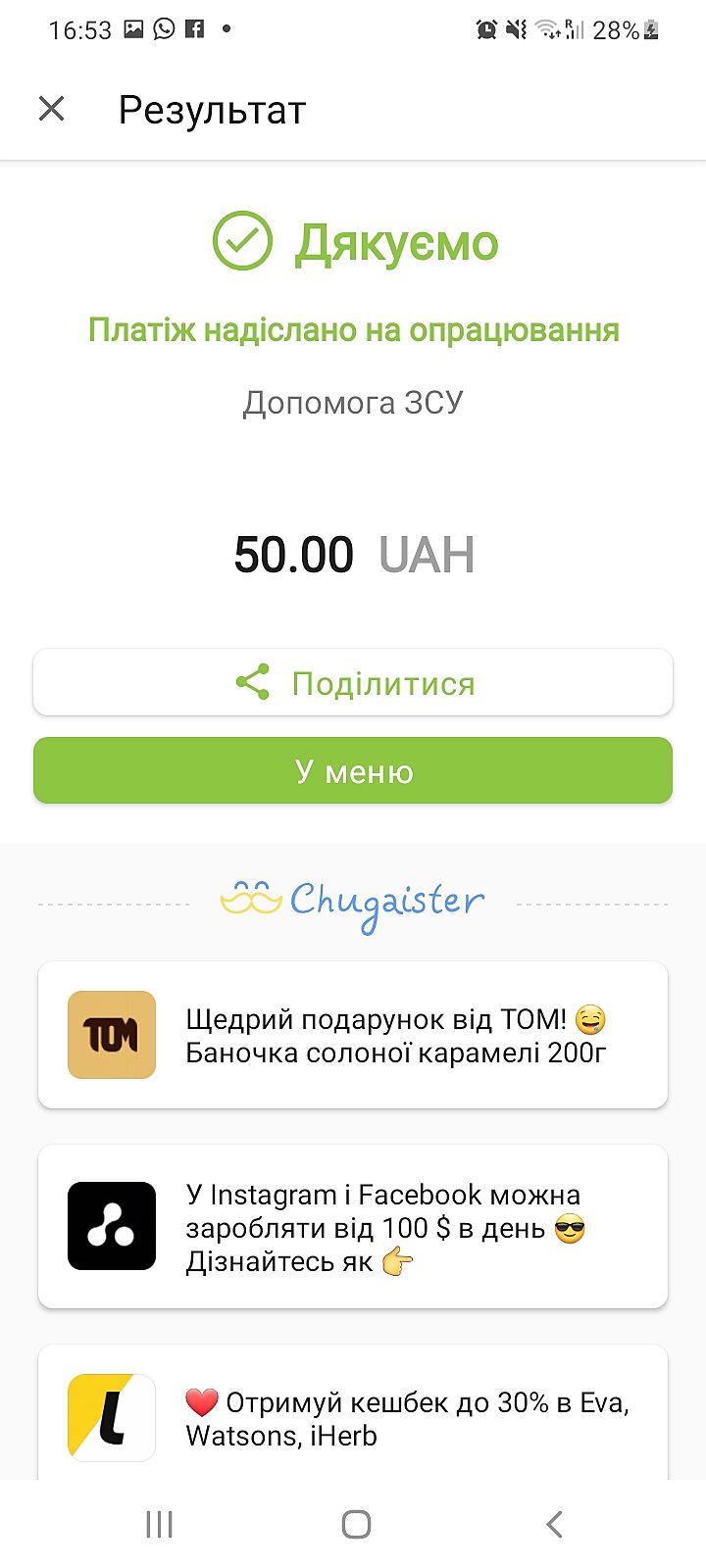Image resolution: width=706 pixels, height=1568 pixels.
Task: Tap the Поділитися share button
Action: (x=353, y=683)
